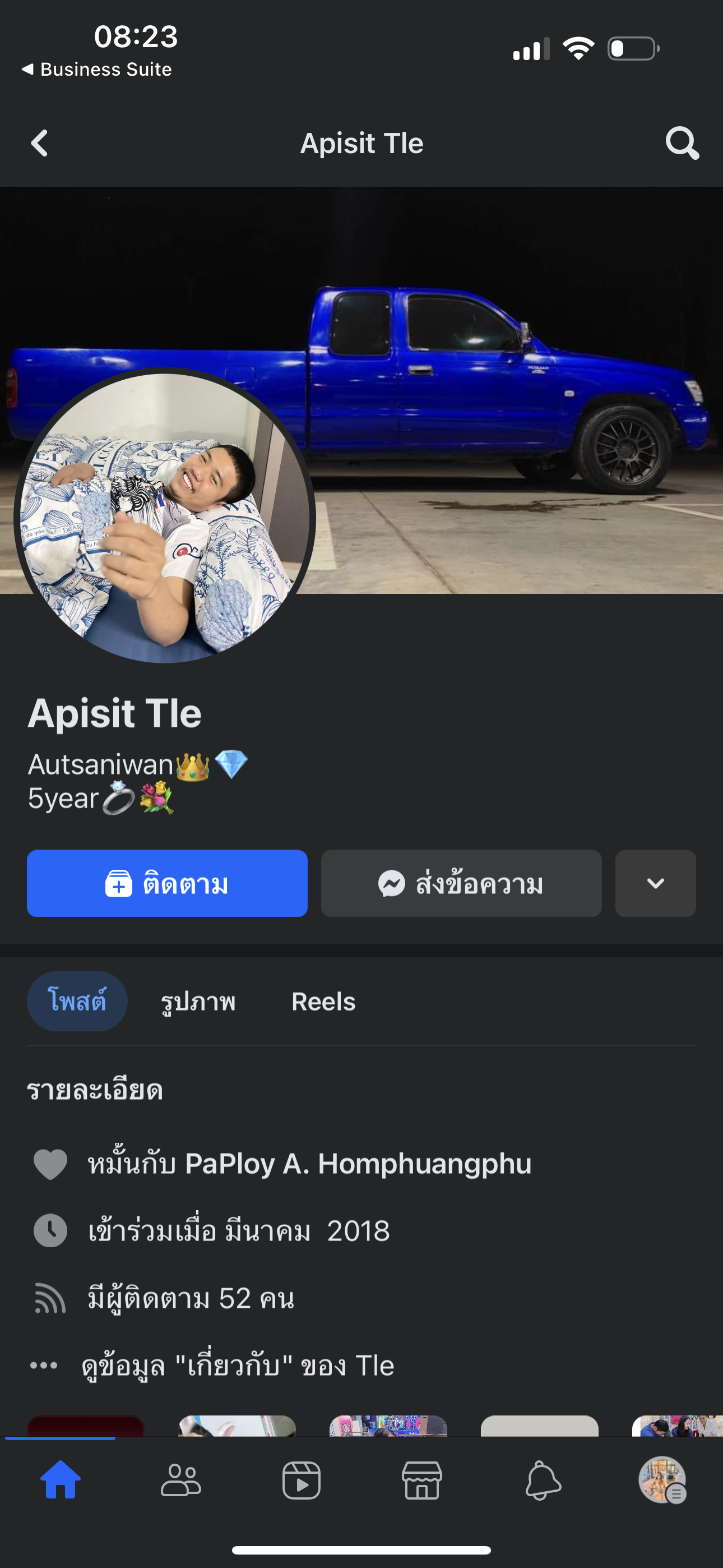Open the Friends tab
Image resolution: width=723 pixels, height=1568 pixels.
[x=180, y=1481]
